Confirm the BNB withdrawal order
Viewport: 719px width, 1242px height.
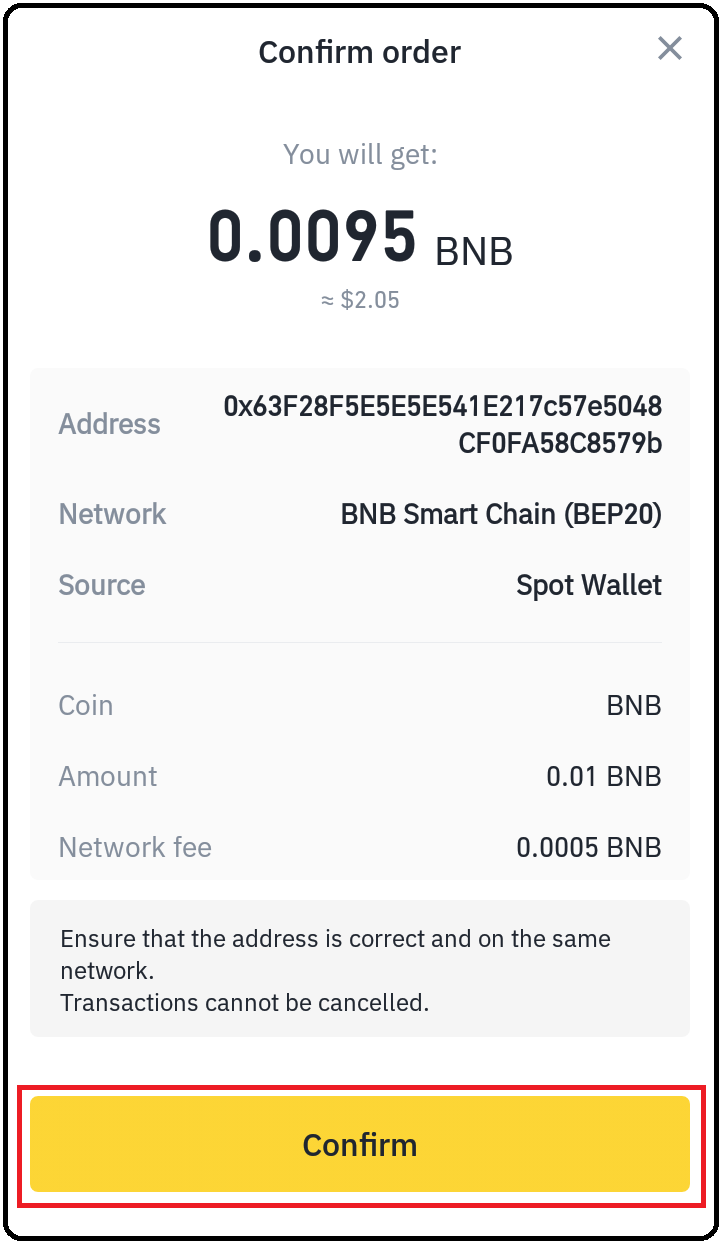359,1144
